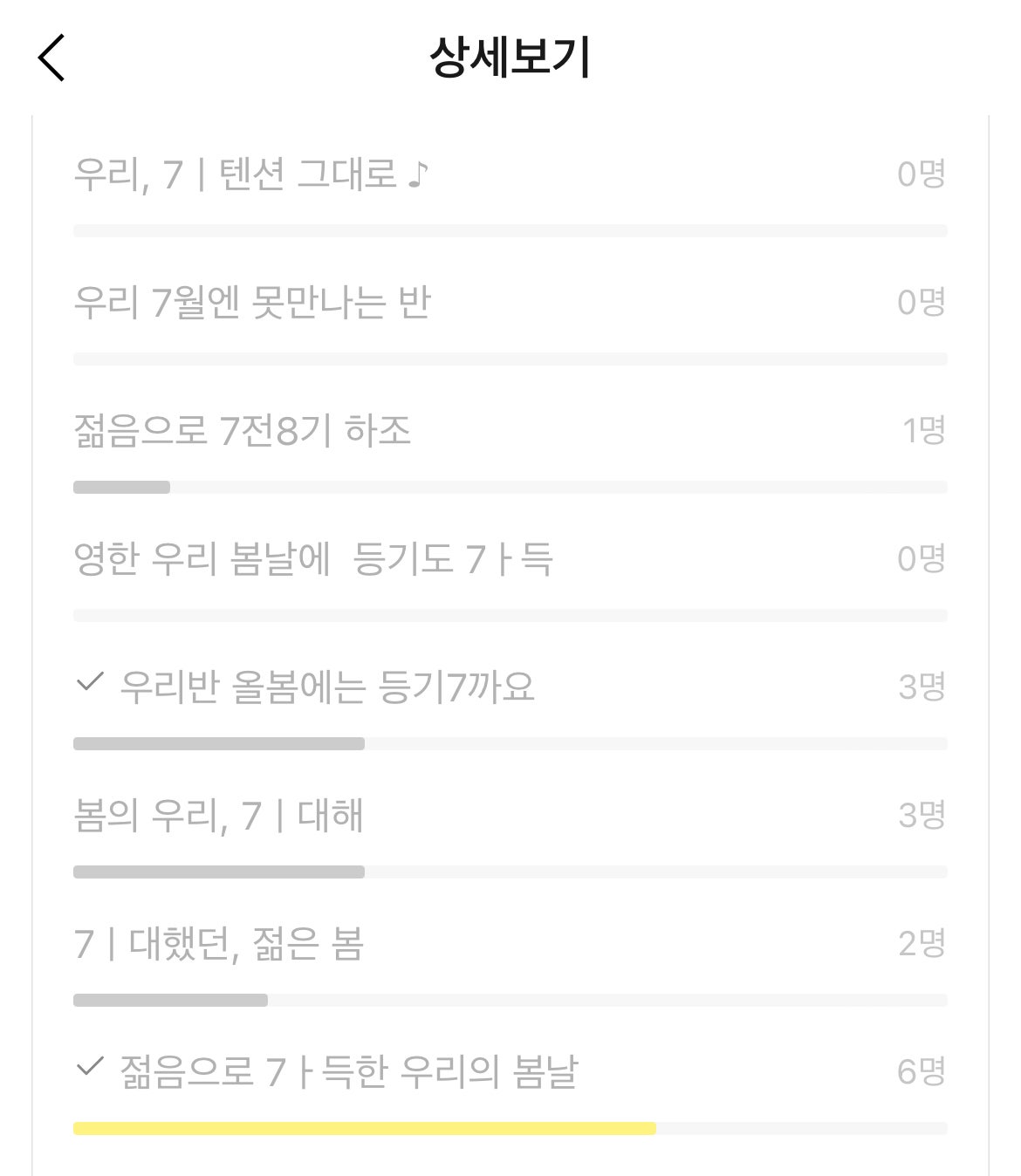Screen dimensions: 1021x1176
Task: Open the 봄의 우리, 7ㅣ대해 option
Action: coord(219,817)
